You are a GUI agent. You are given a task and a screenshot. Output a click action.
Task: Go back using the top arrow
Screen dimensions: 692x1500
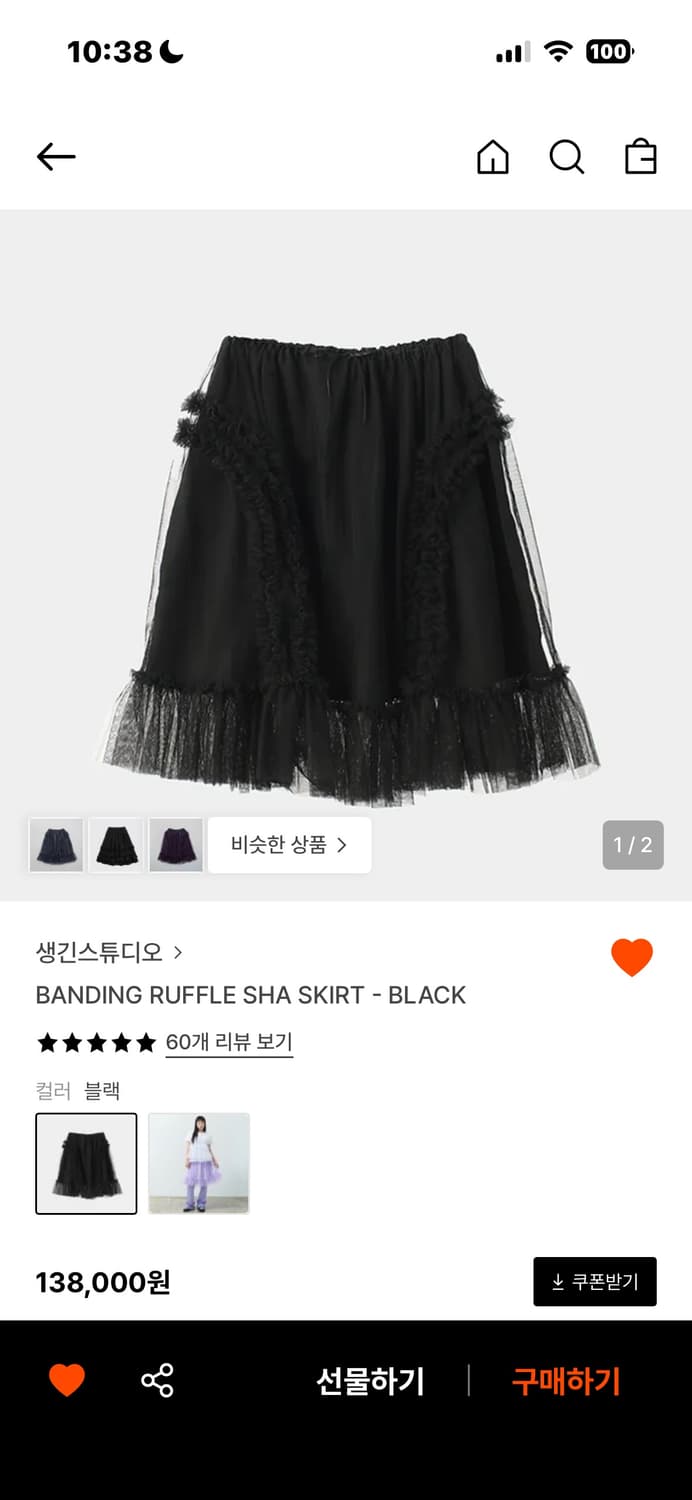point(56,157)
